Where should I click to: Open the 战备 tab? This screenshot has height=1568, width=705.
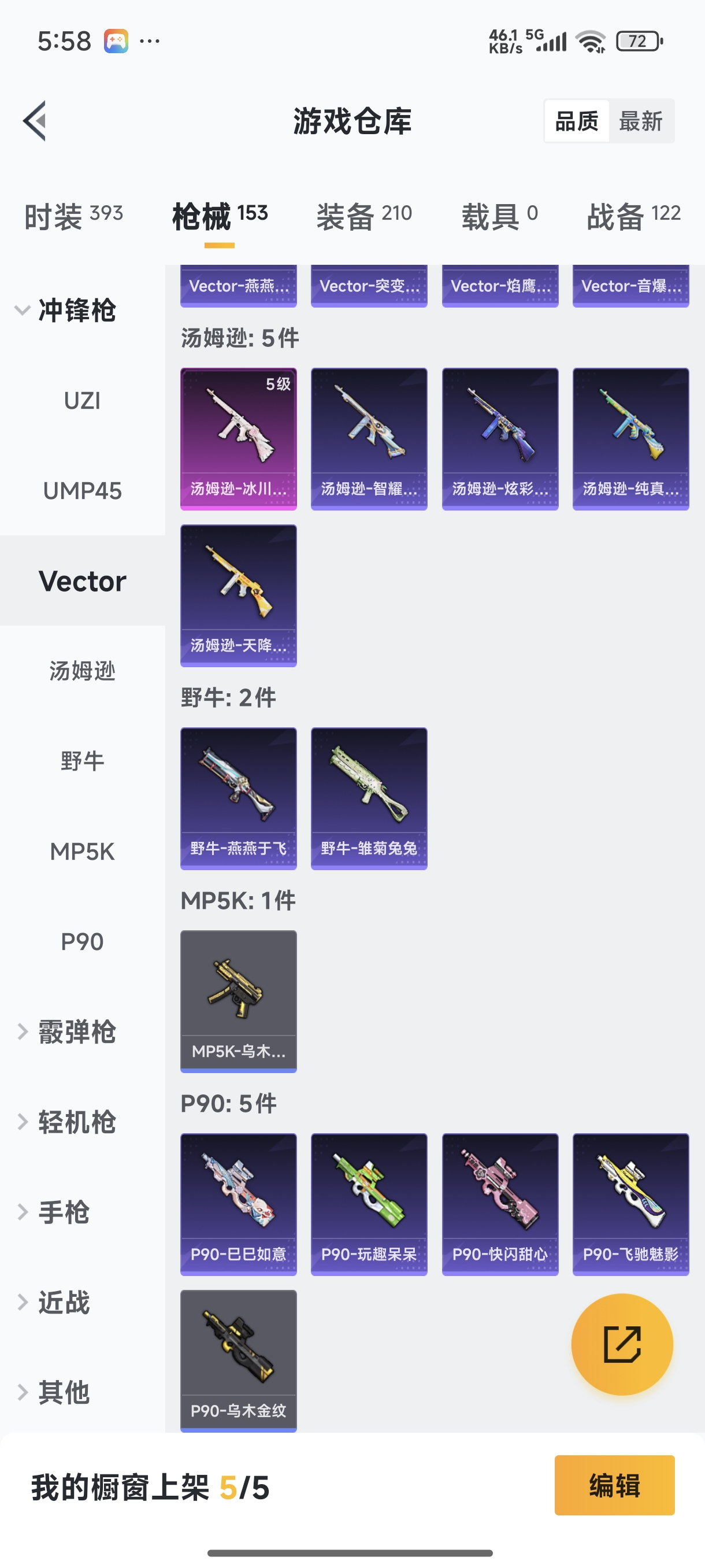(x=633, y=216)
